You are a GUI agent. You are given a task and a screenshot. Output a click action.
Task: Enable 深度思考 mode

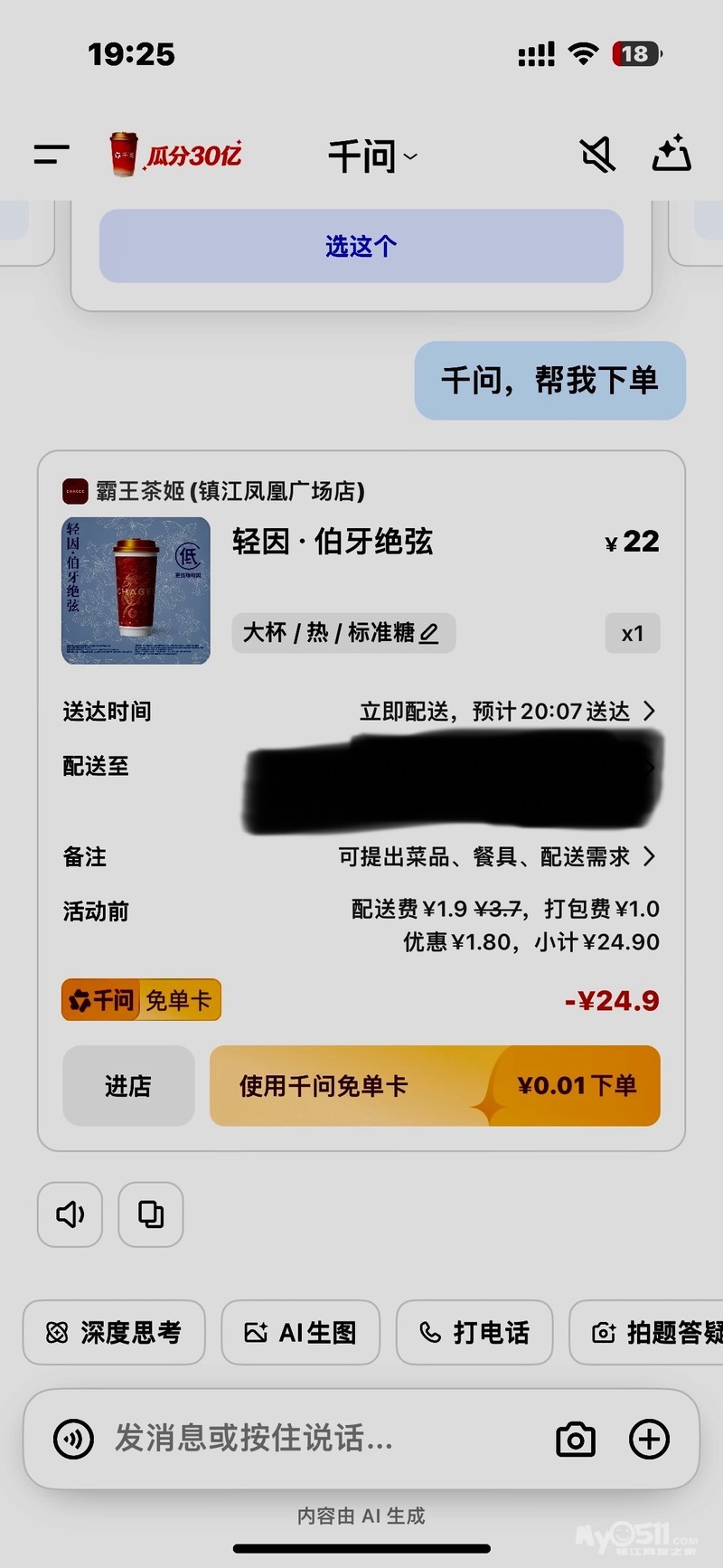[x=114, y=1332]
